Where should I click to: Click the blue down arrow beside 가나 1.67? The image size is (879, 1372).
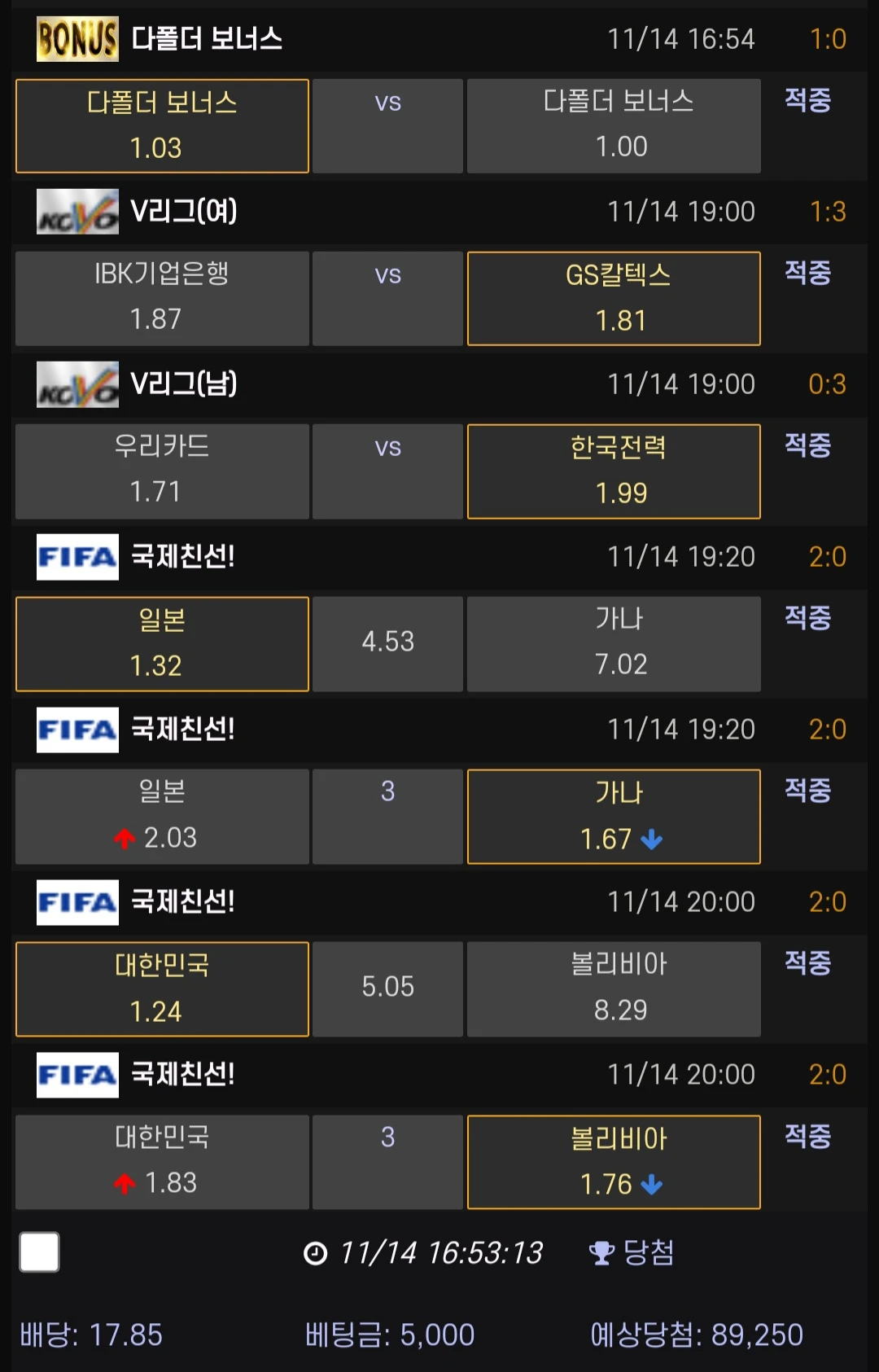tap(651, 837)
